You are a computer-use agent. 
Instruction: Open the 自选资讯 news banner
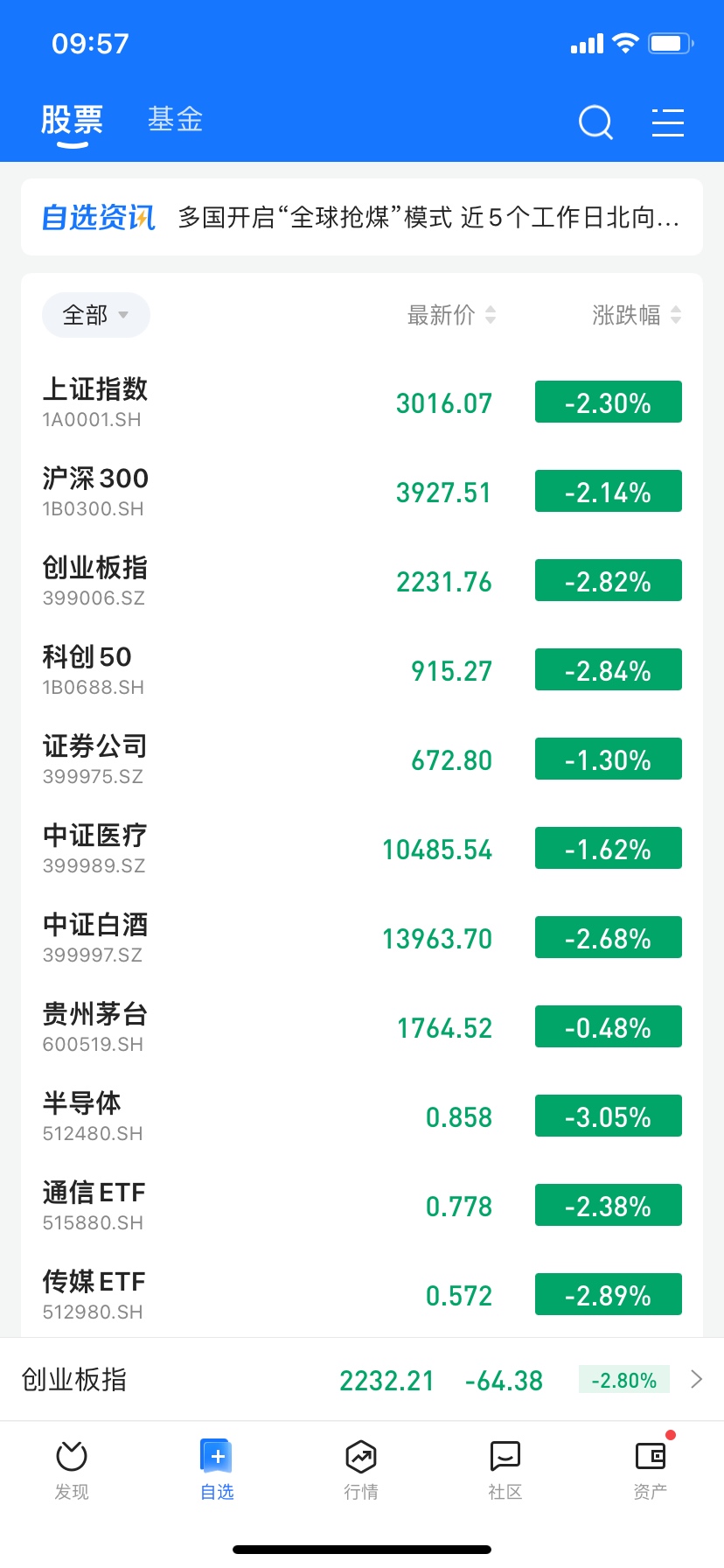point(362,217)
